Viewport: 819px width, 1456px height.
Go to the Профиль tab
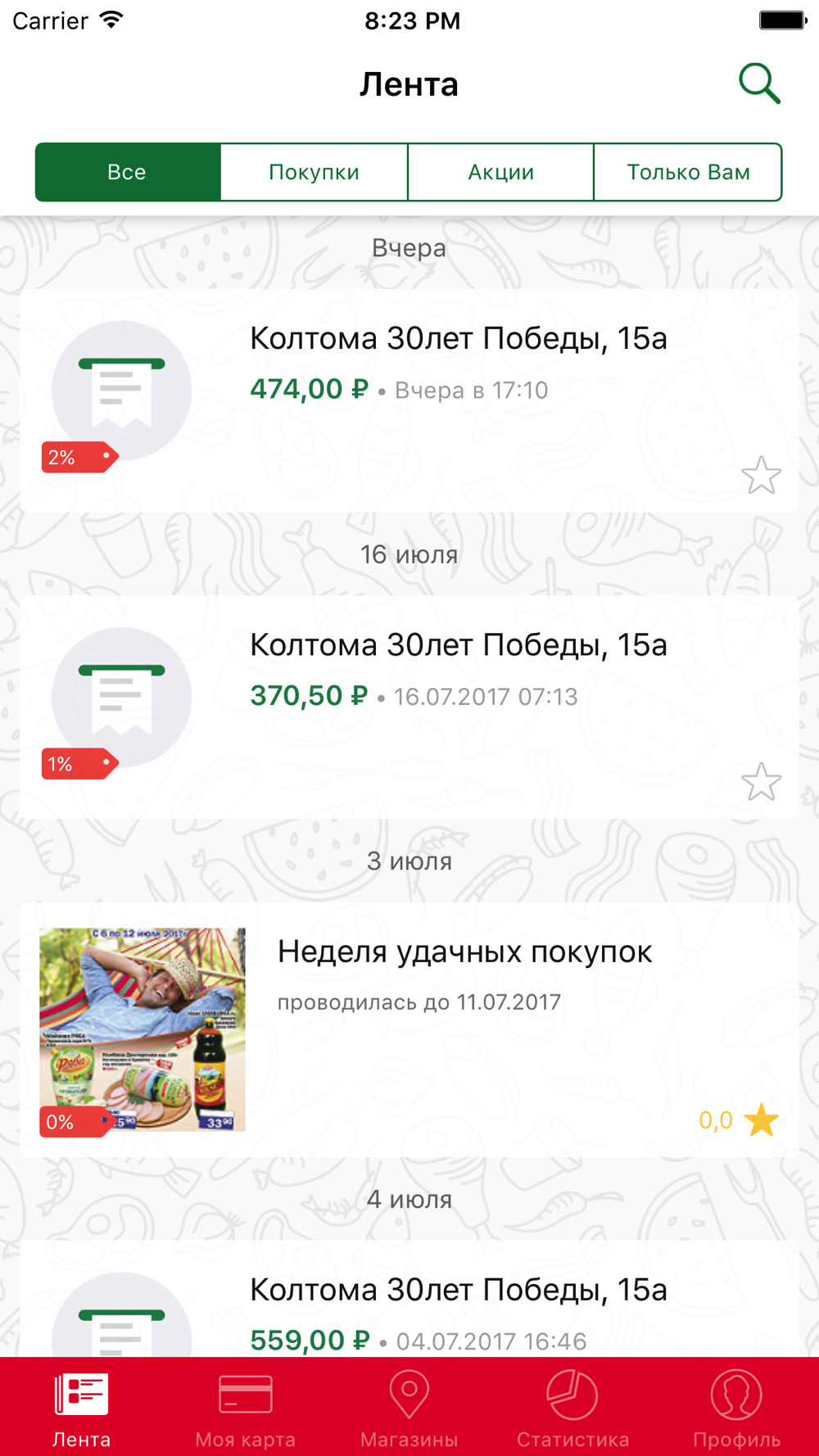pyautogui.click(x=736, y=1409)
